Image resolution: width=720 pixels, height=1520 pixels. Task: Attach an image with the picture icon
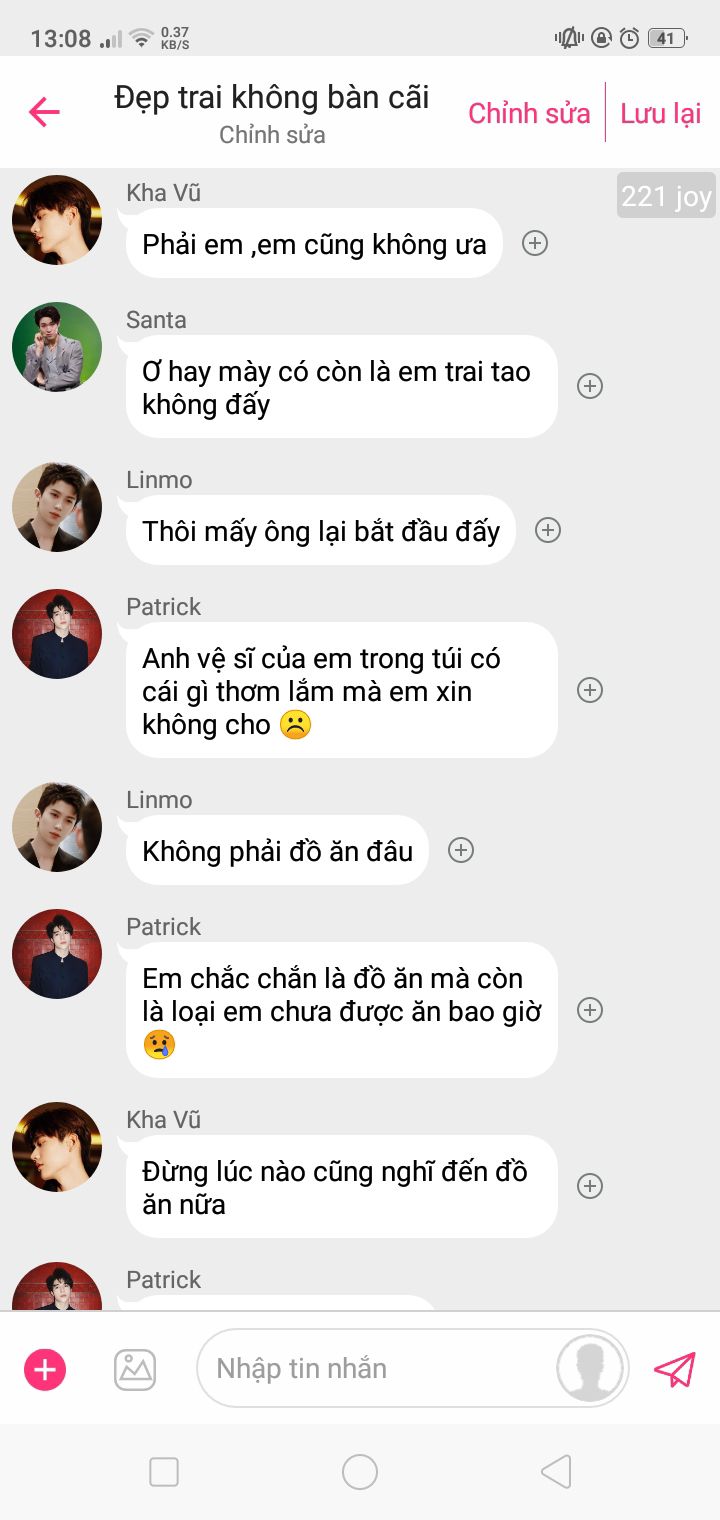(x=135, y=1369)
